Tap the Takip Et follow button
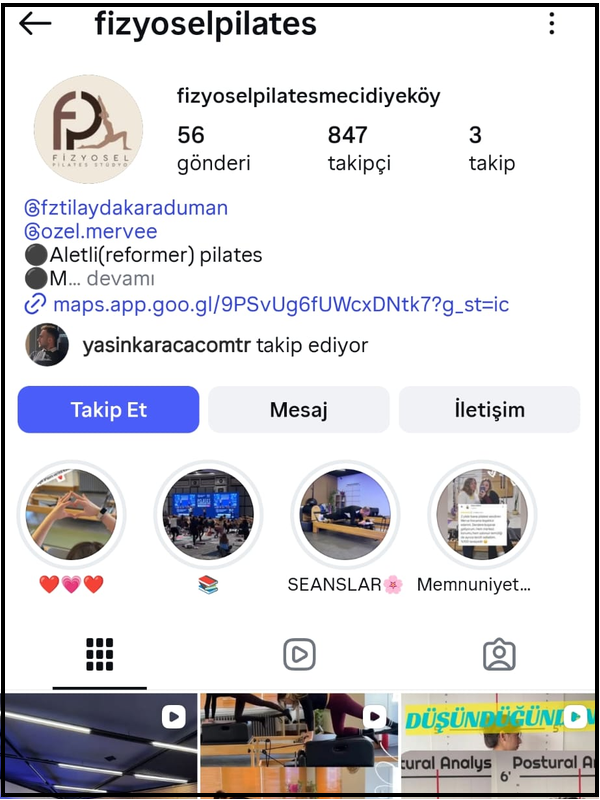The height and width of the screenshot is (800, 600). [108, 410]
